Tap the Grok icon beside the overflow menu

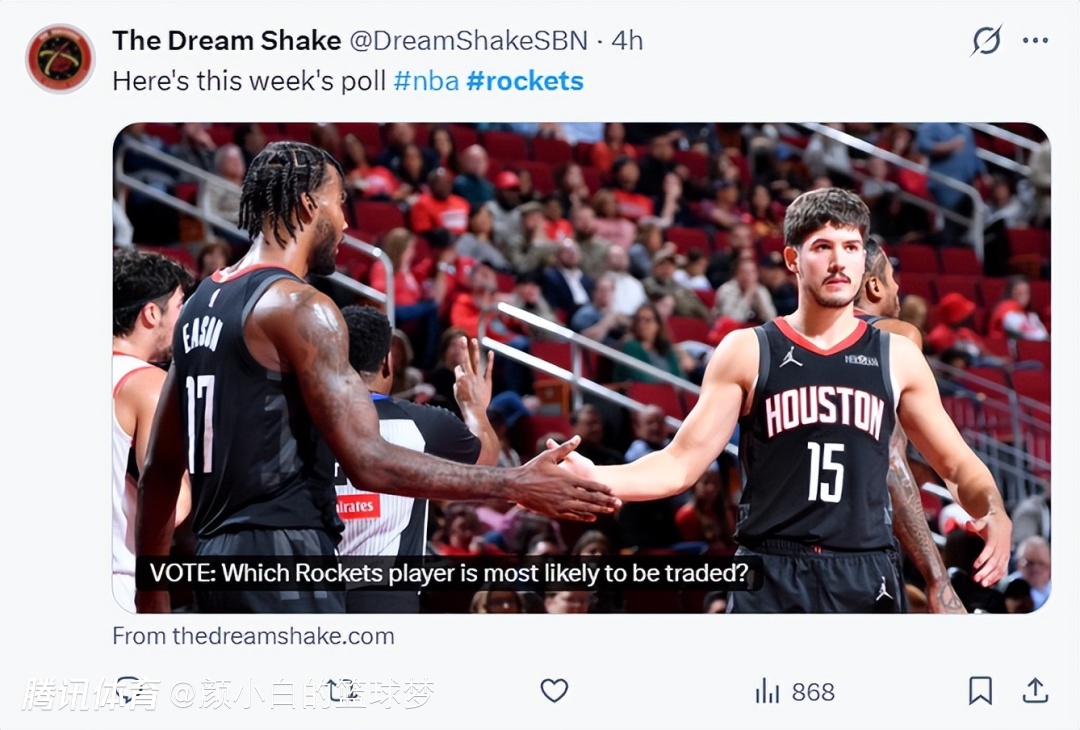click(986, 41)
